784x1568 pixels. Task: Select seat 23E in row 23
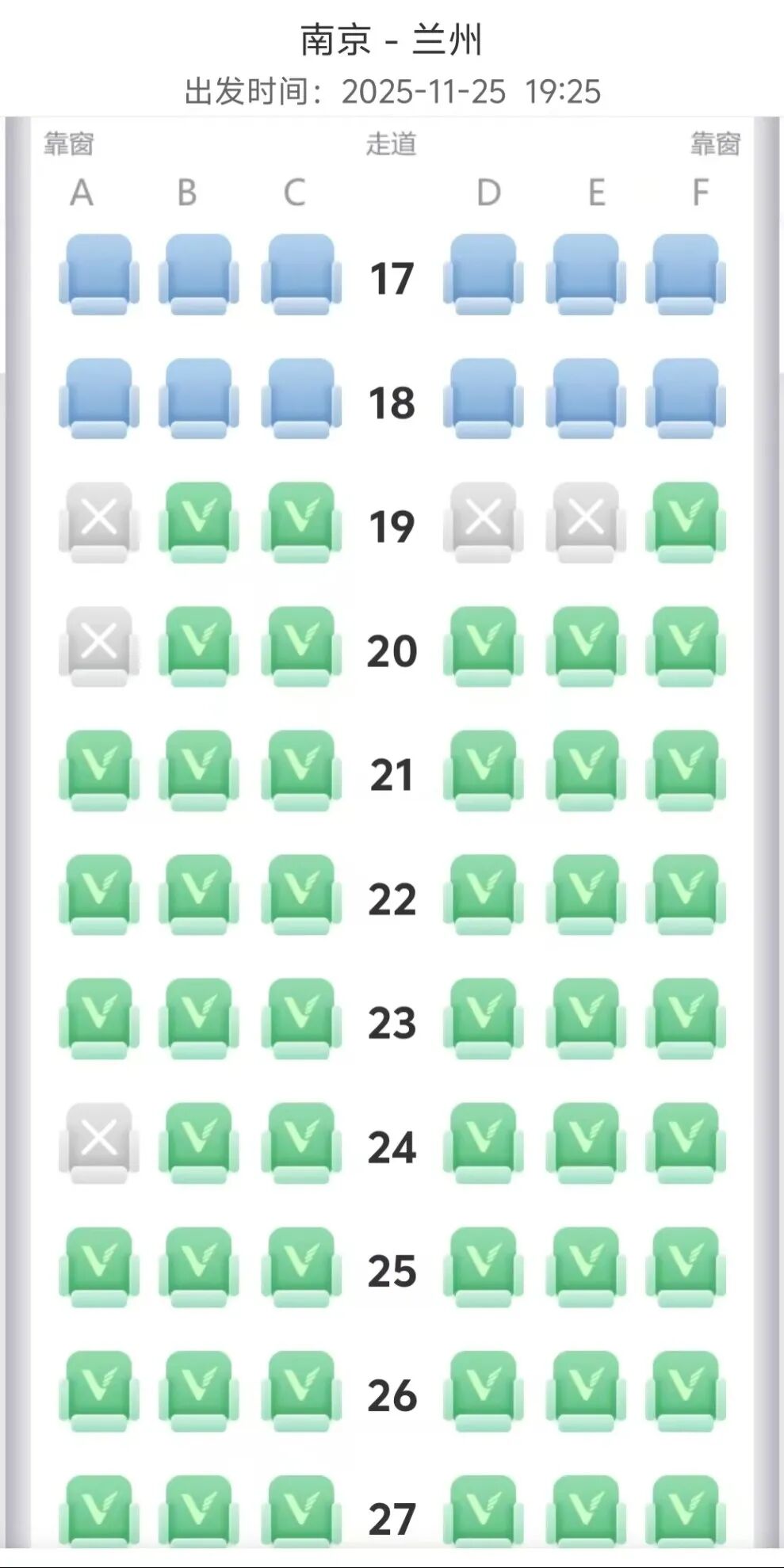(586, 1017)
